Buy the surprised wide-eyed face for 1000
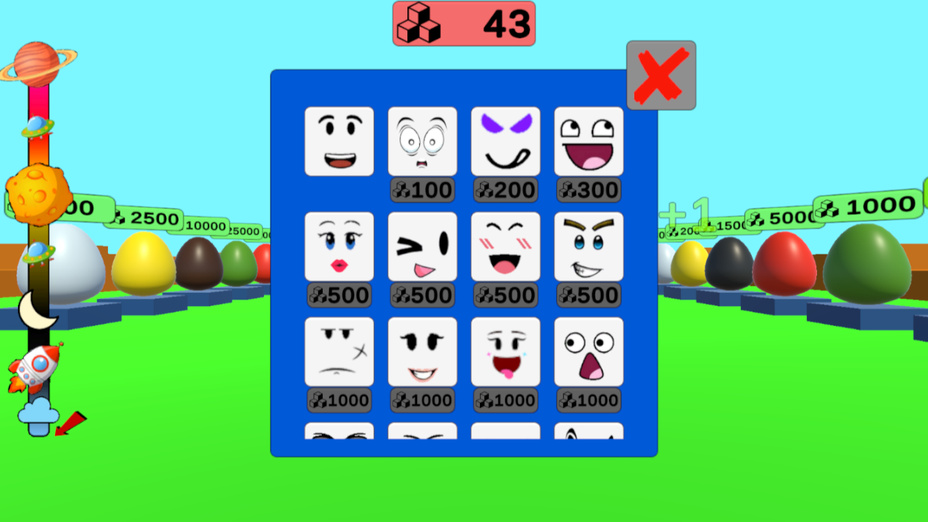 (588, 351)
